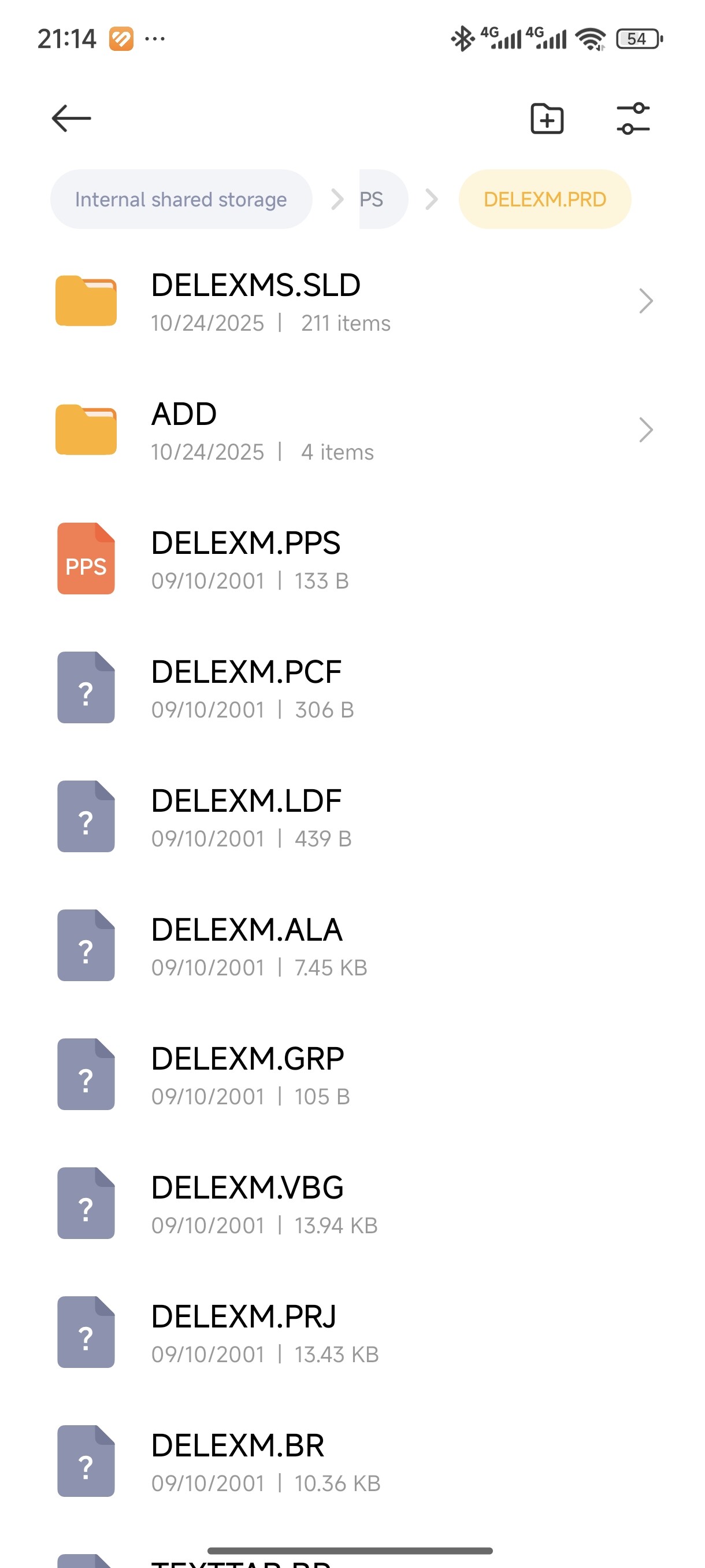Open the DELEXM.ALA file
705x1568 pixels.
pos(352,946)
